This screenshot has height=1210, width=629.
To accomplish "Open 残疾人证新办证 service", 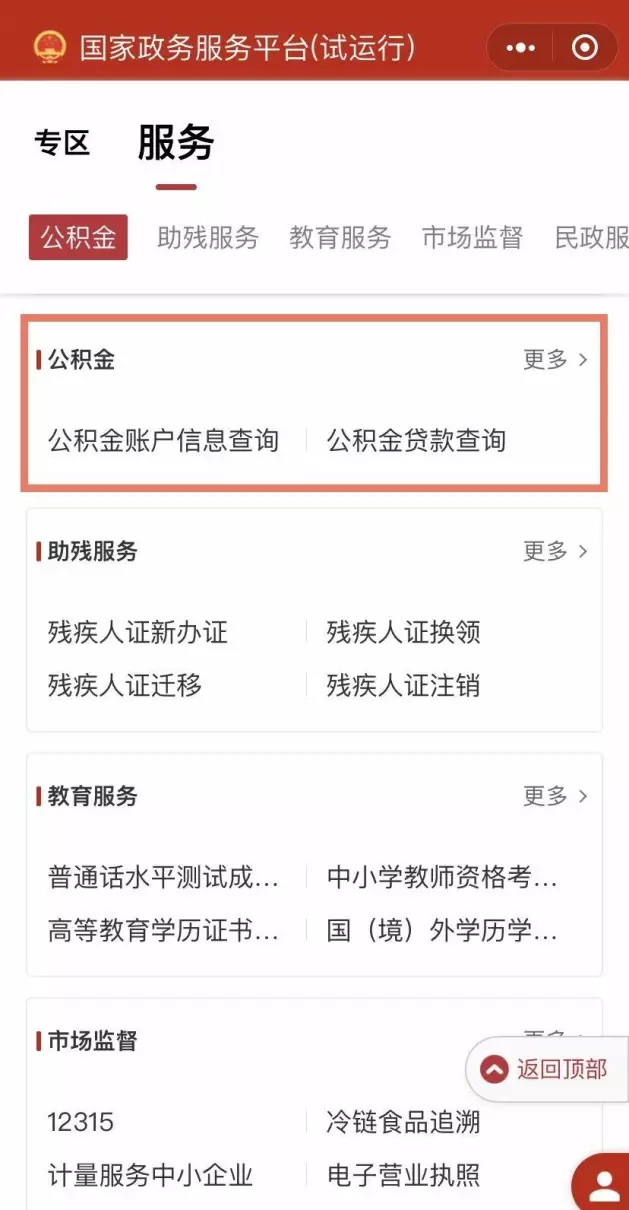I will tap(138, 632).
